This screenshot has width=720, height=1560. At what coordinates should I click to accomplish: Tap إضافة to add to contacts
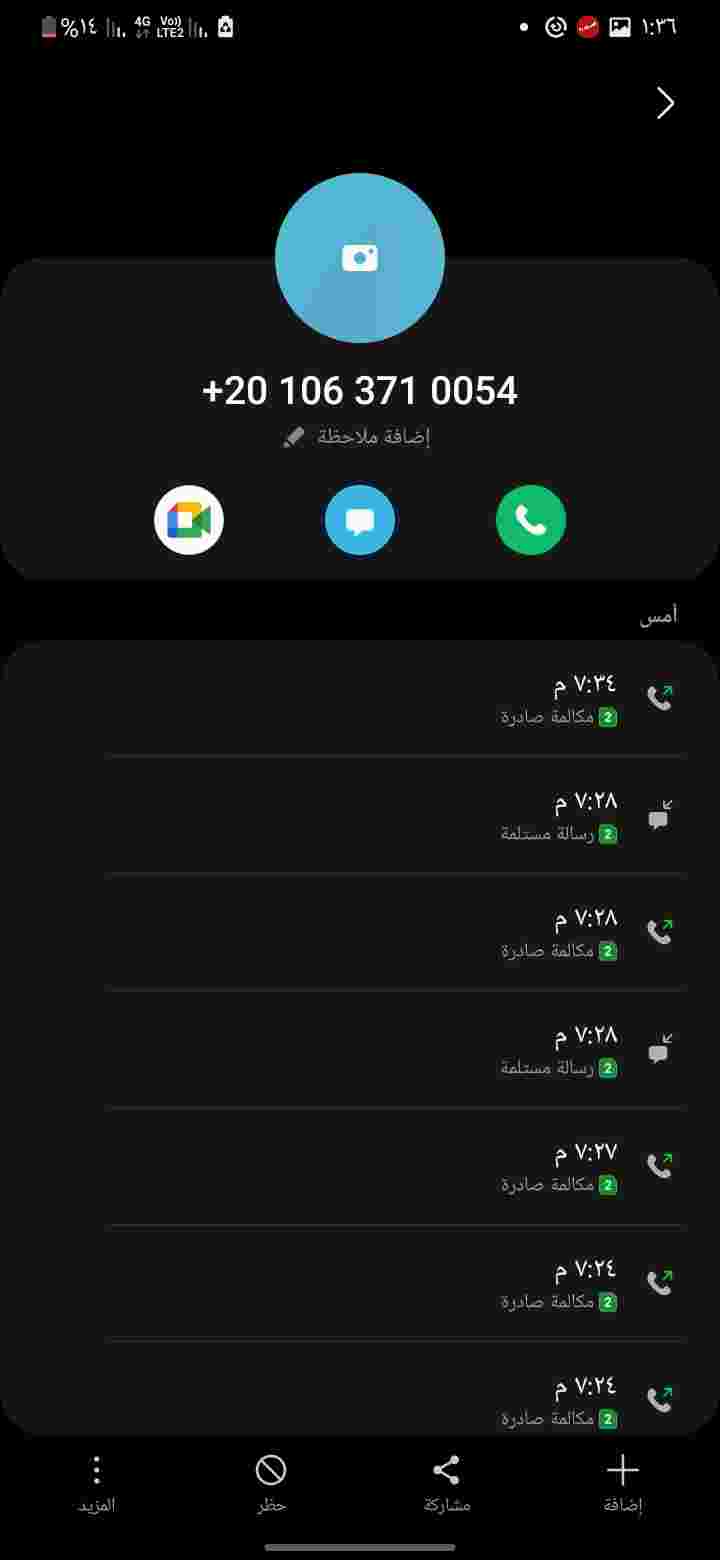tap(623, 1485)
